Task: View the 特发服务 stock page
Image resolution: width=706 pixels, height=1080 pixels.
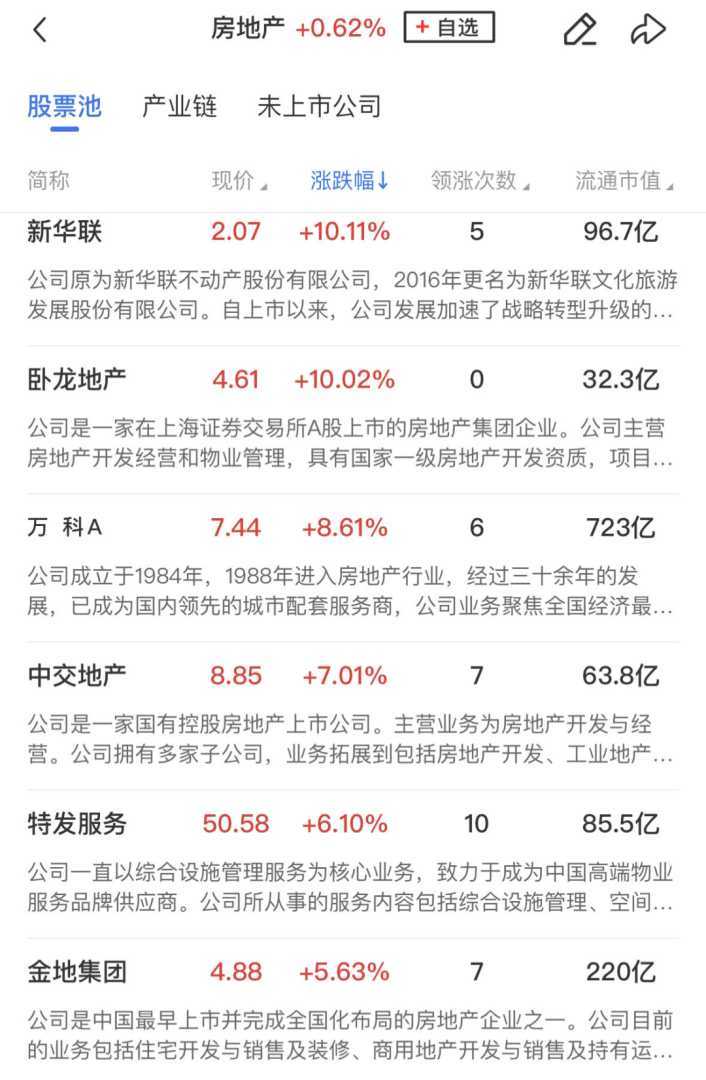Action: 77,824
